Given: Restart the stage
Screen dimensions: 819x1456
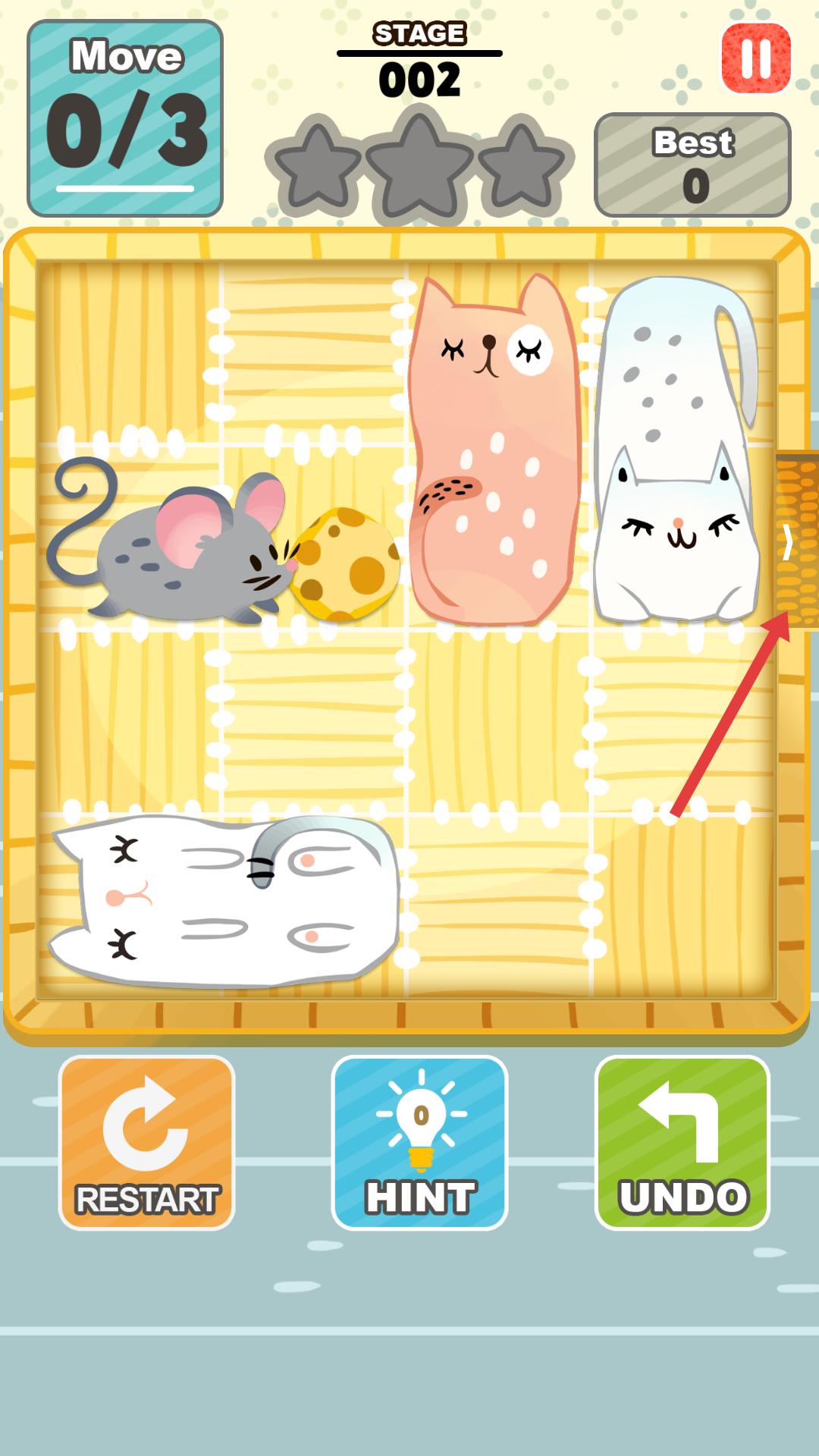Looking at the screenshot, I should coord(146,1142).
